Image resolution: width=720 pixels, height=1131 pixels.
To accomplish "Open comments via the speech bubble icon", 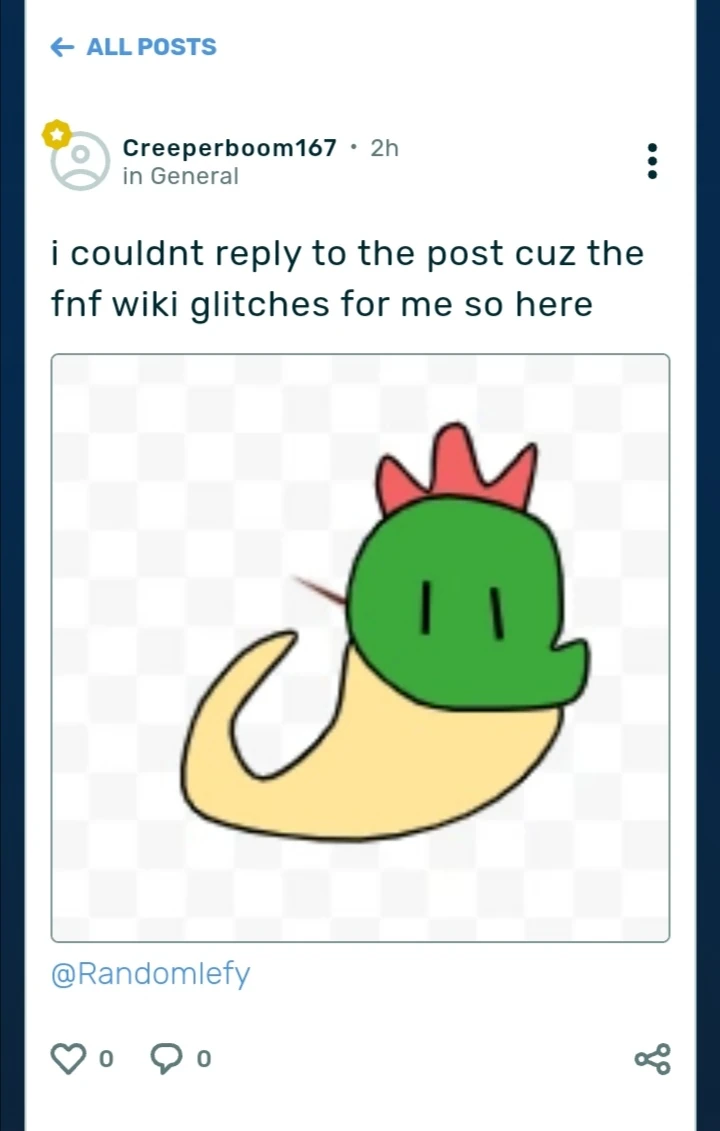I will [x=167, y=1058].
